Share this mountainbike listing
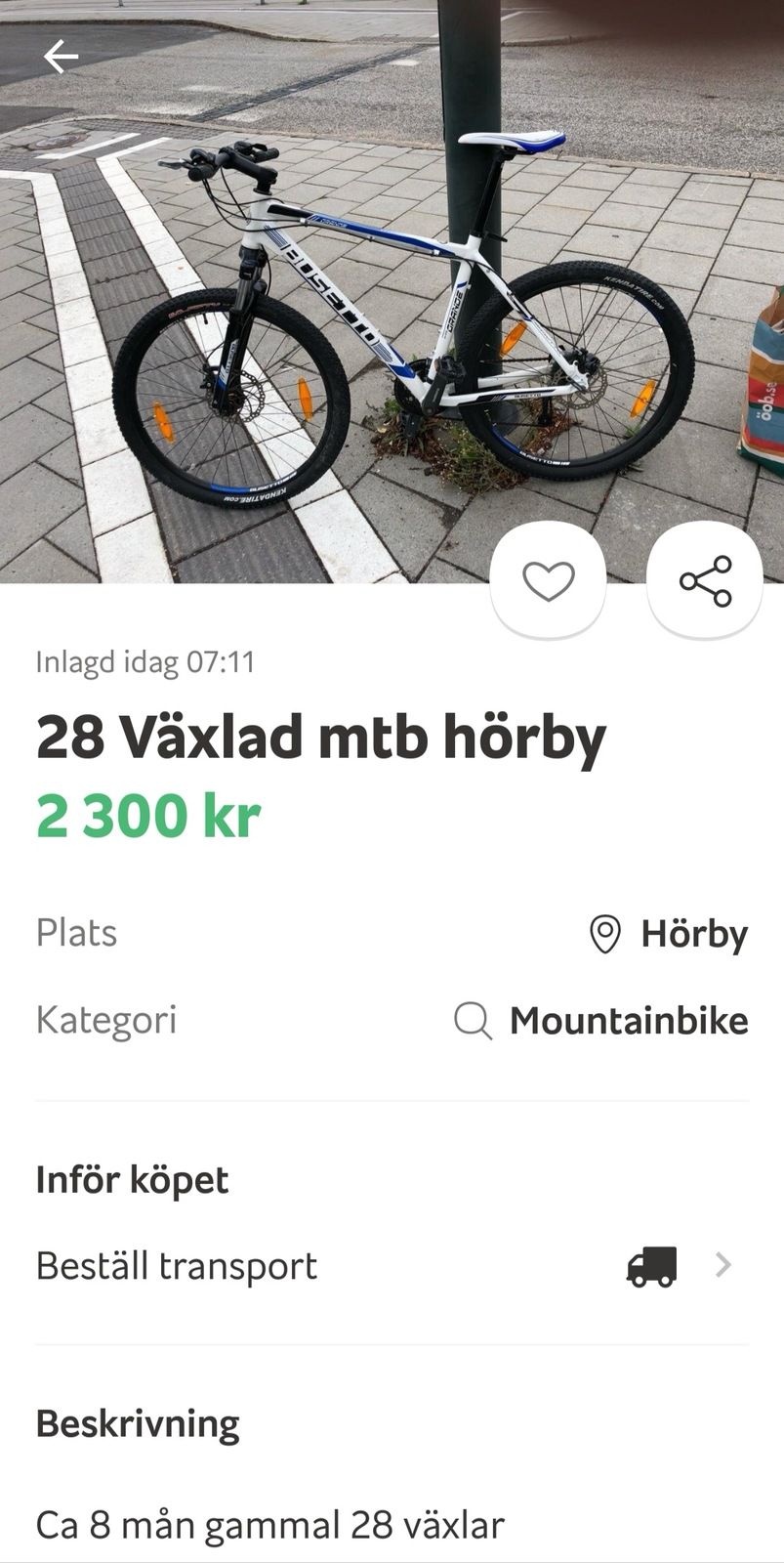784x1563 pixels. point(705,581)
